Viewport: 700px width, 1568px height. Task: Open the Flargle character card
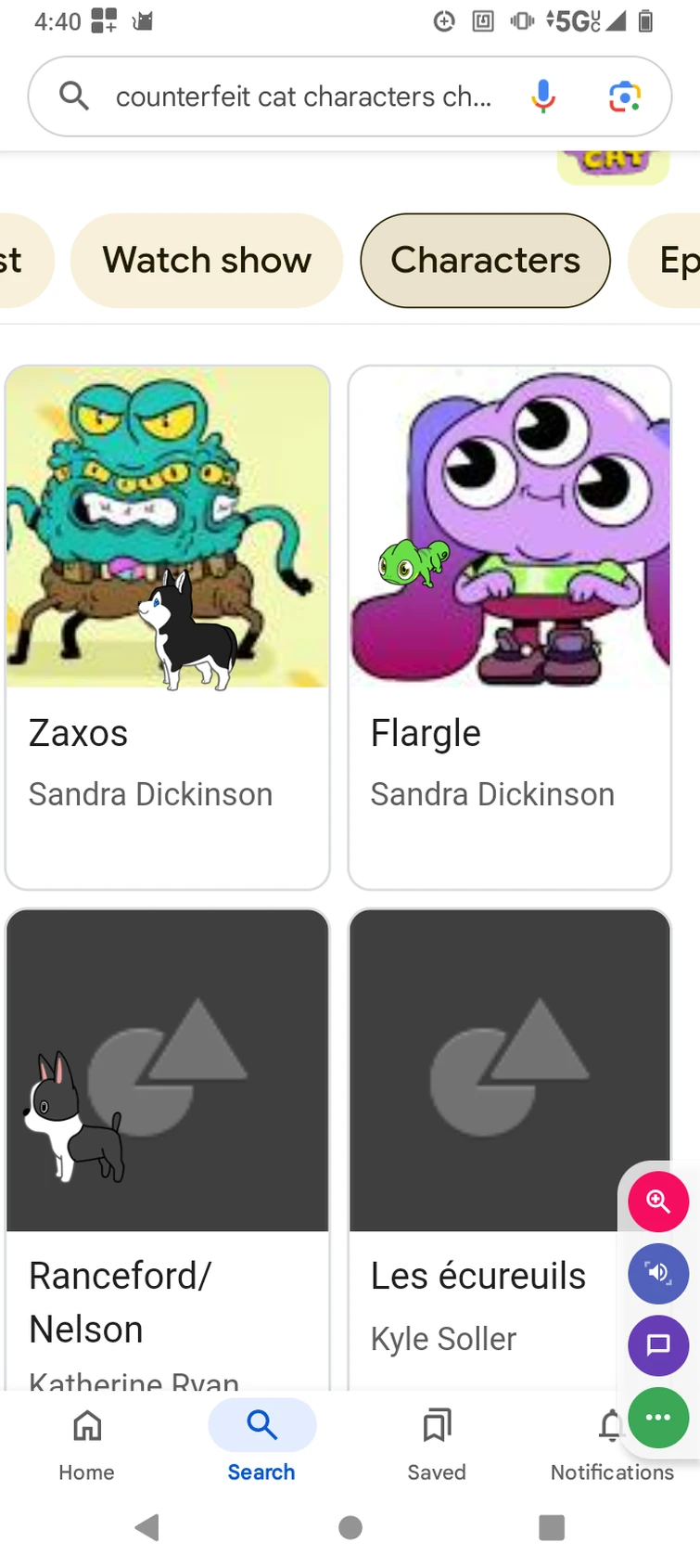(509, 626)
